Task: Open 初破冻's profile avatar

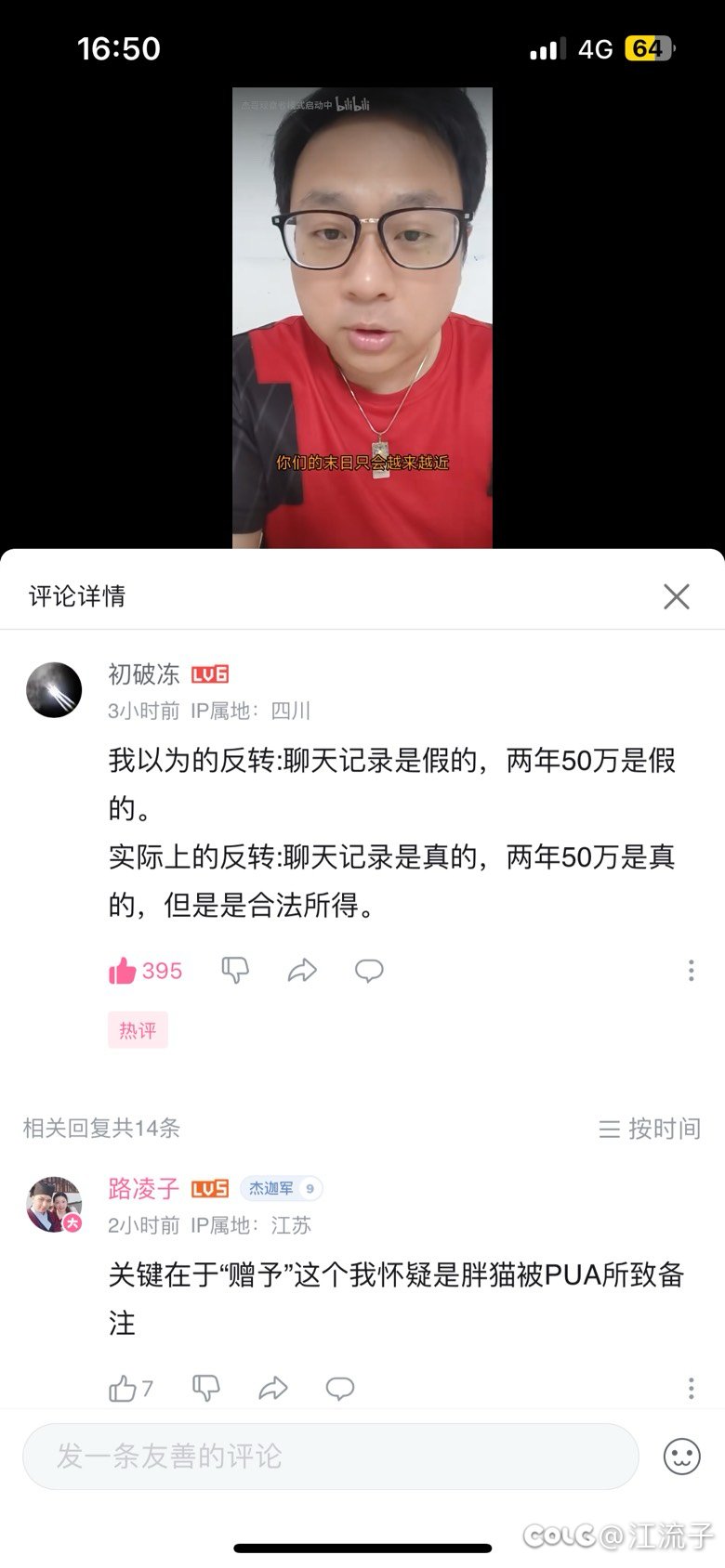Action: [x=54, y=690]
